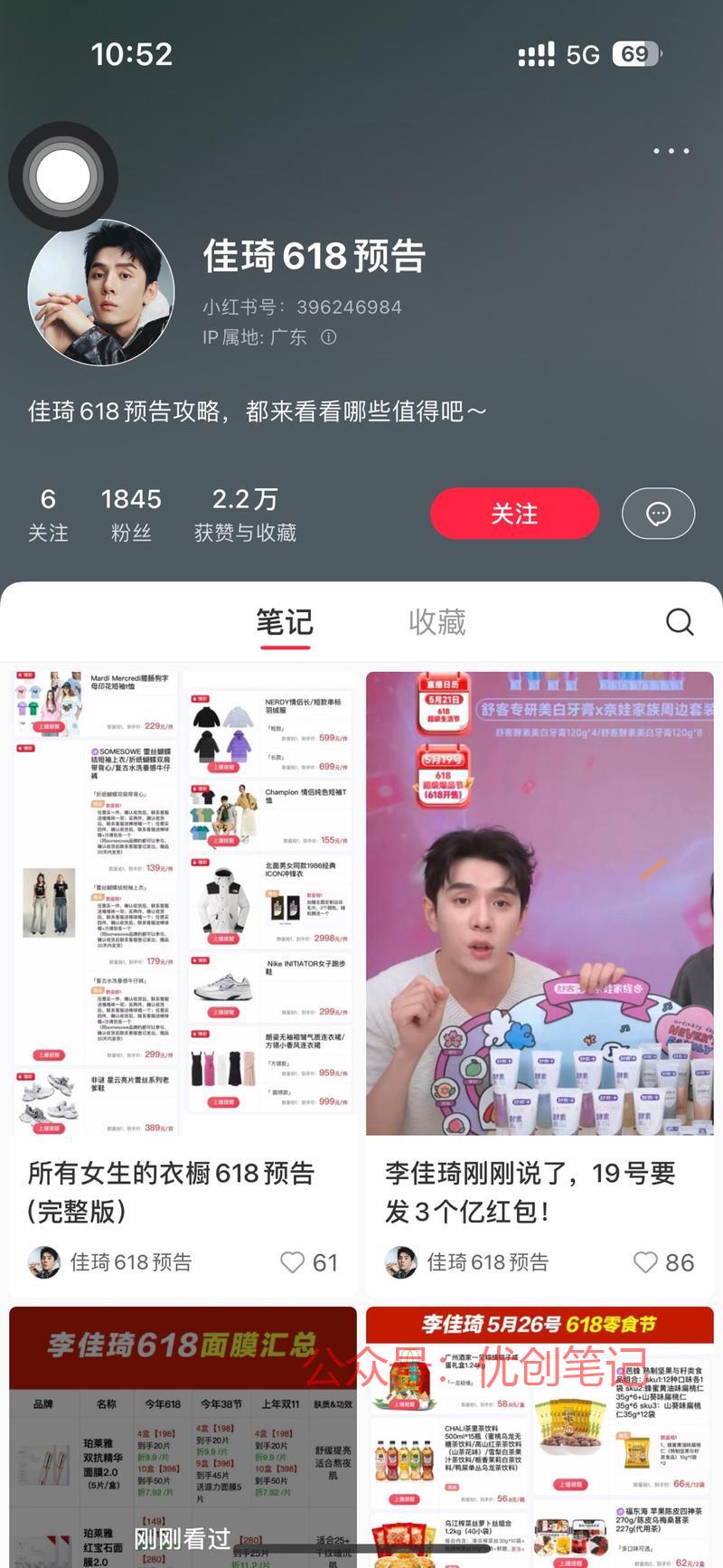This screenshot has width=723, height=1568.
Task: Open the three-dot overflow menu
Action: click(x=671, y=151)
